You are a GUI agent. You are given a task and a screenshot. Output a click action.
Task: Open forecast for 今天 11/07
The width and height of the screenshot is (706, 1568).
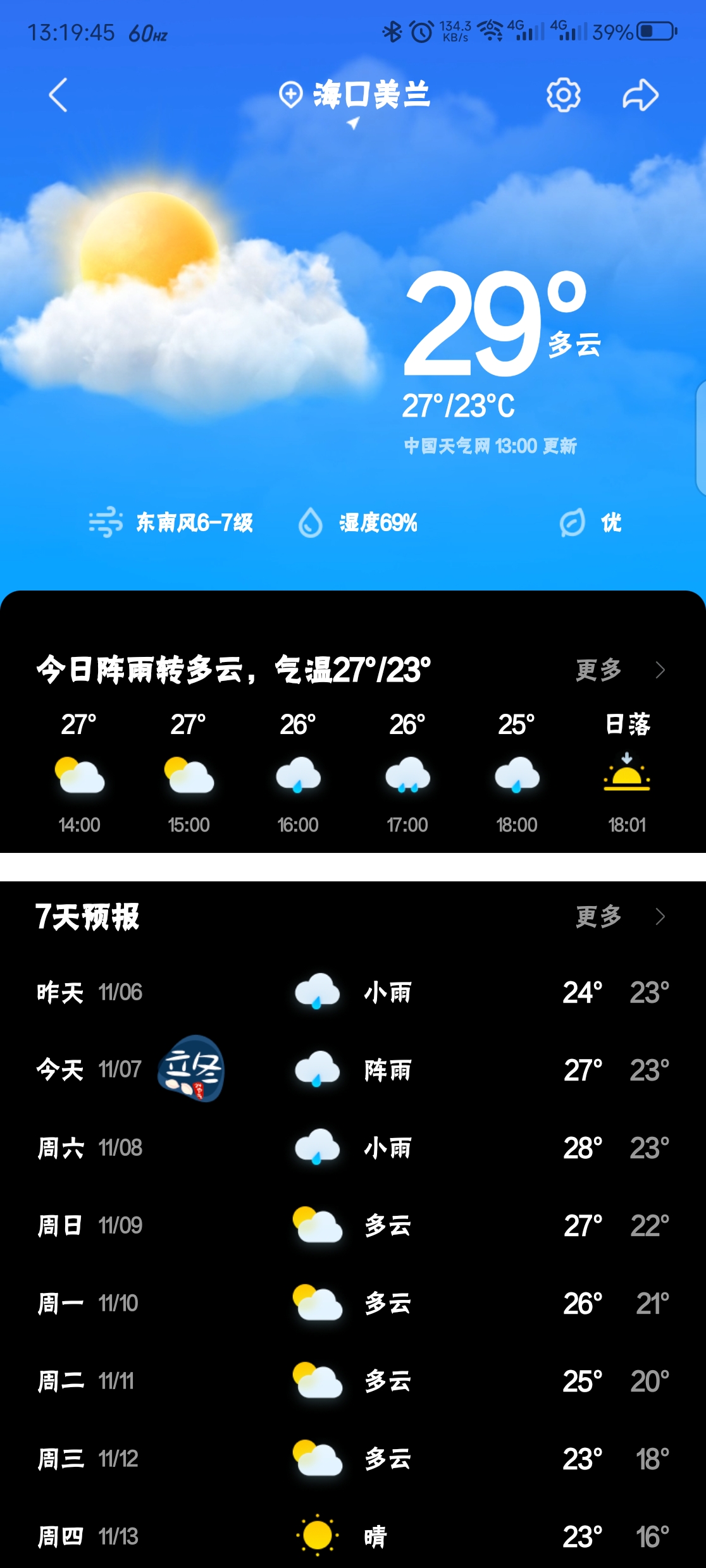353,1070
